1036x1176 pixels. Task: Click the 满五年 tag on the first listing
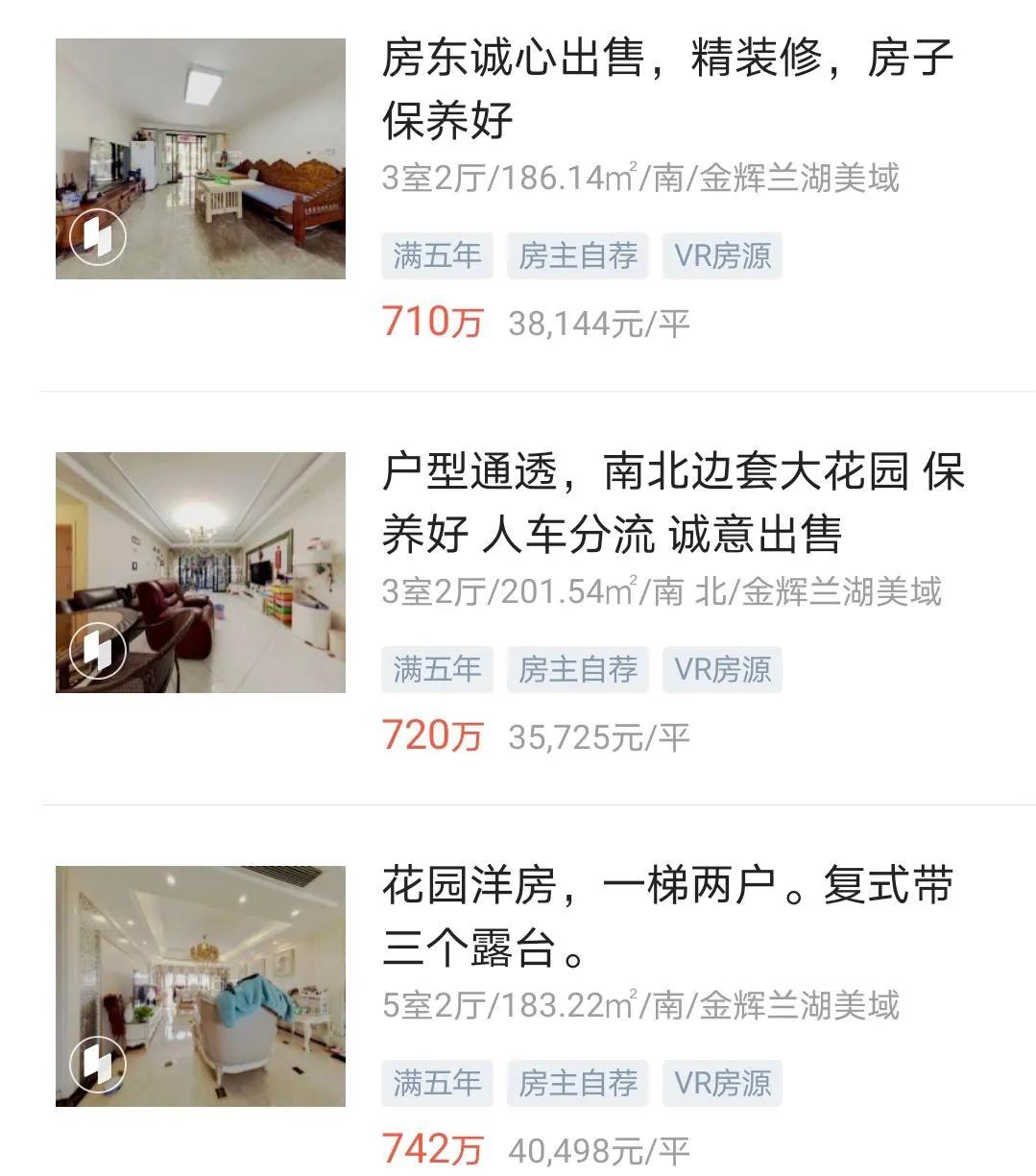click(437, 255)
